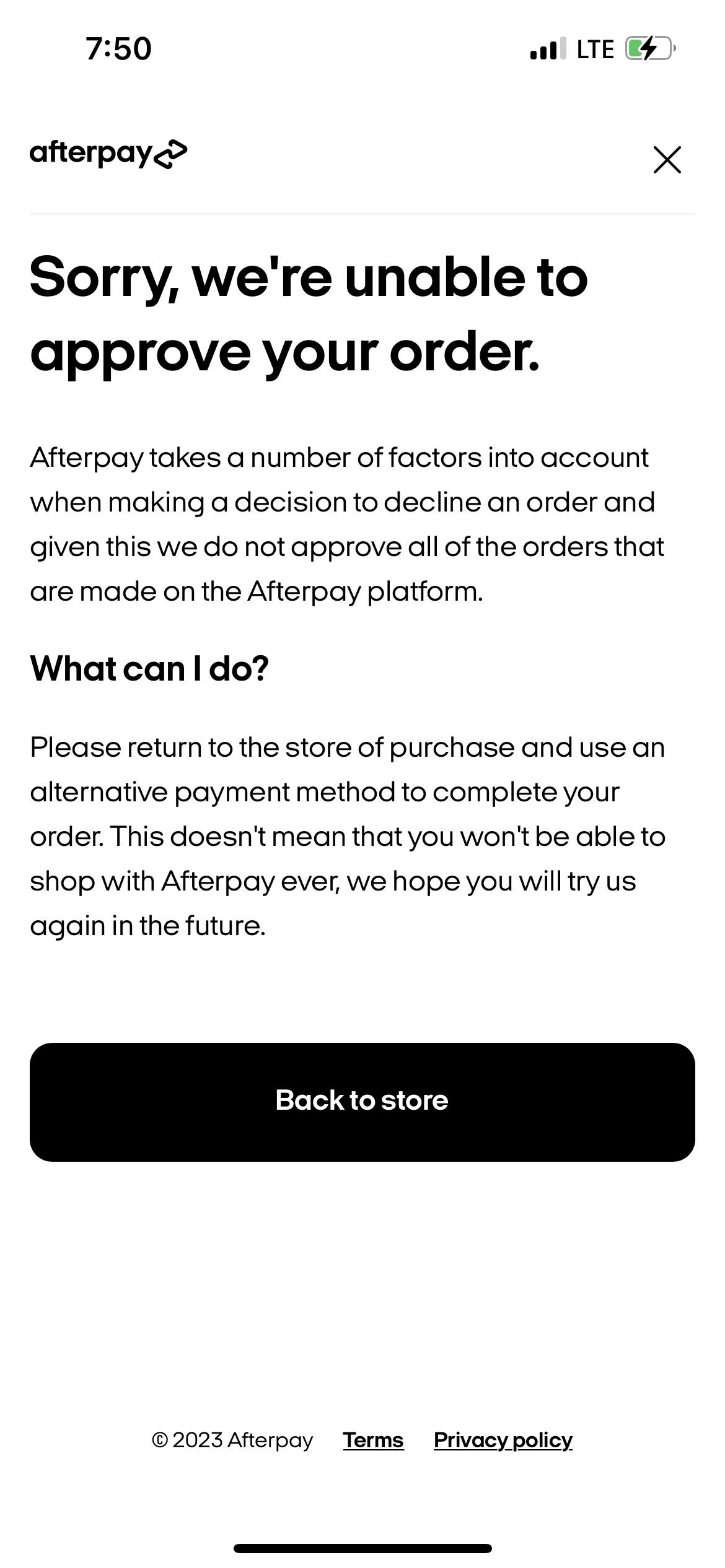This screenshot has width=725, height=1568.
Task: Open the Terms link
Action: coord(373,1440)
